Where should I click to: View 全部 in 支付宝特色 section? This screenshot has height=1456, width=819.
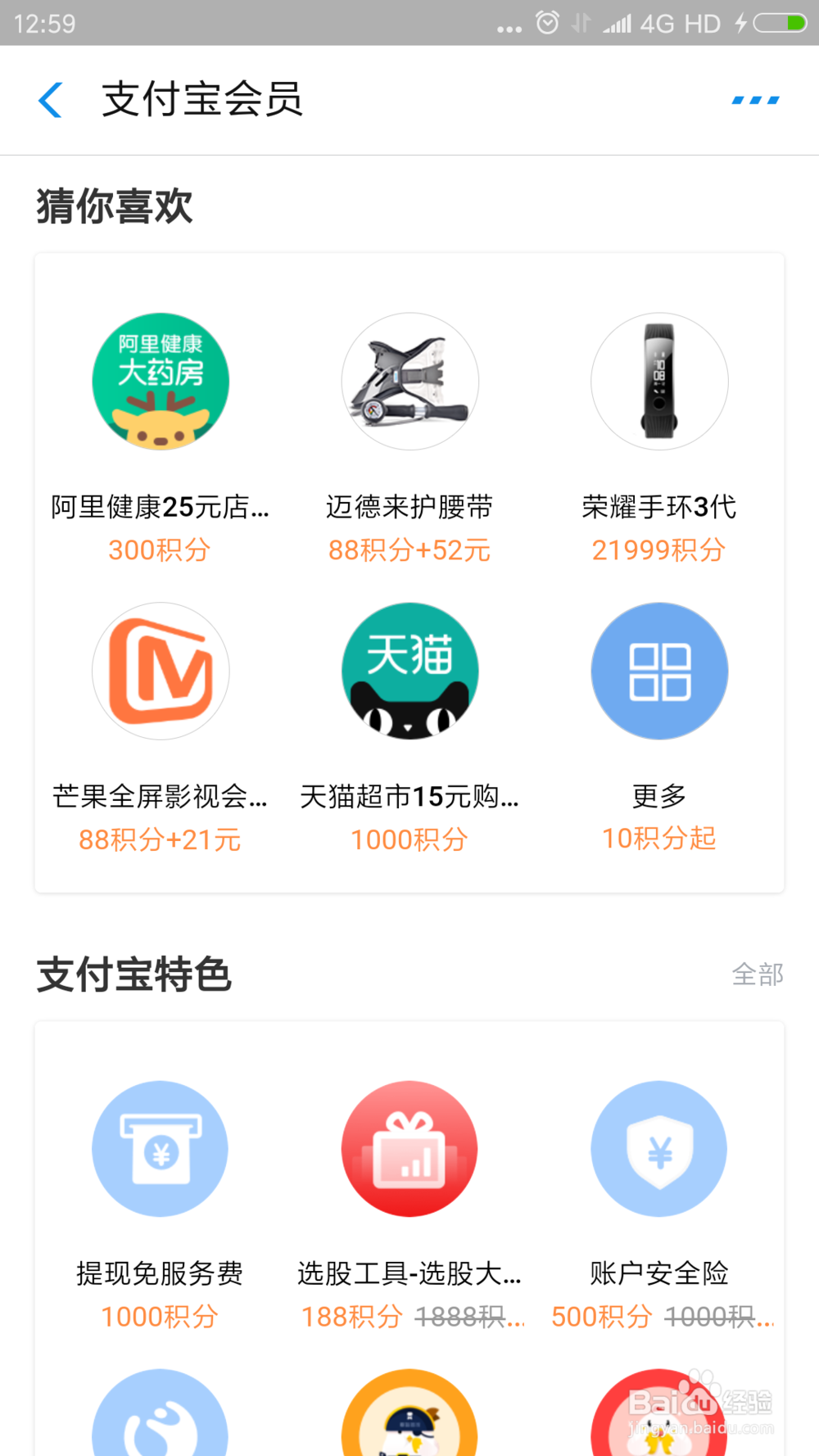757,974
